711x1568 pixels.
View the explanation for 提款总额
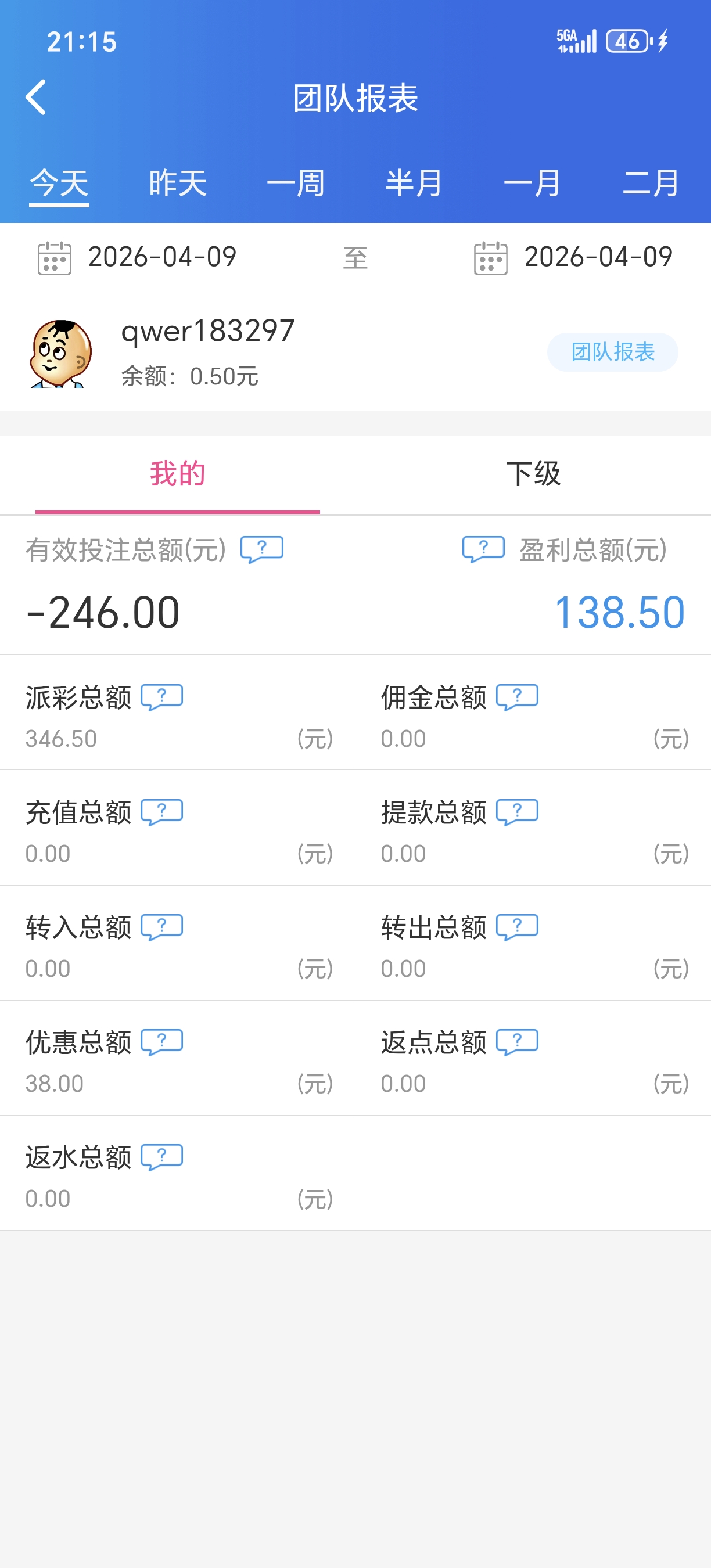pos(518,812)
